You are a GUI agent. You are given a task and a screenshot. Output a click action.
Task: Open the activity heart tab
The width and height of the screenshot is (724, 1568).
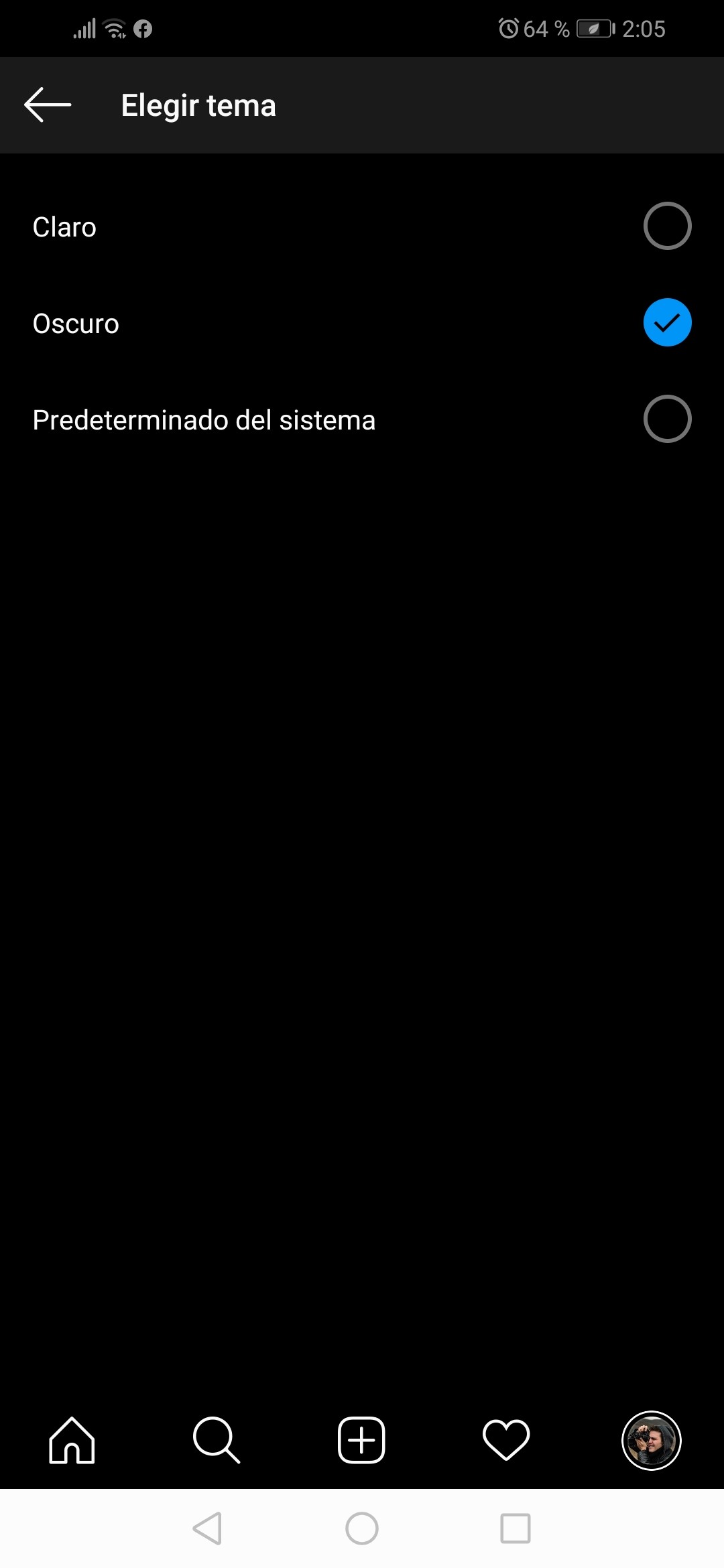pos(506,1440)
